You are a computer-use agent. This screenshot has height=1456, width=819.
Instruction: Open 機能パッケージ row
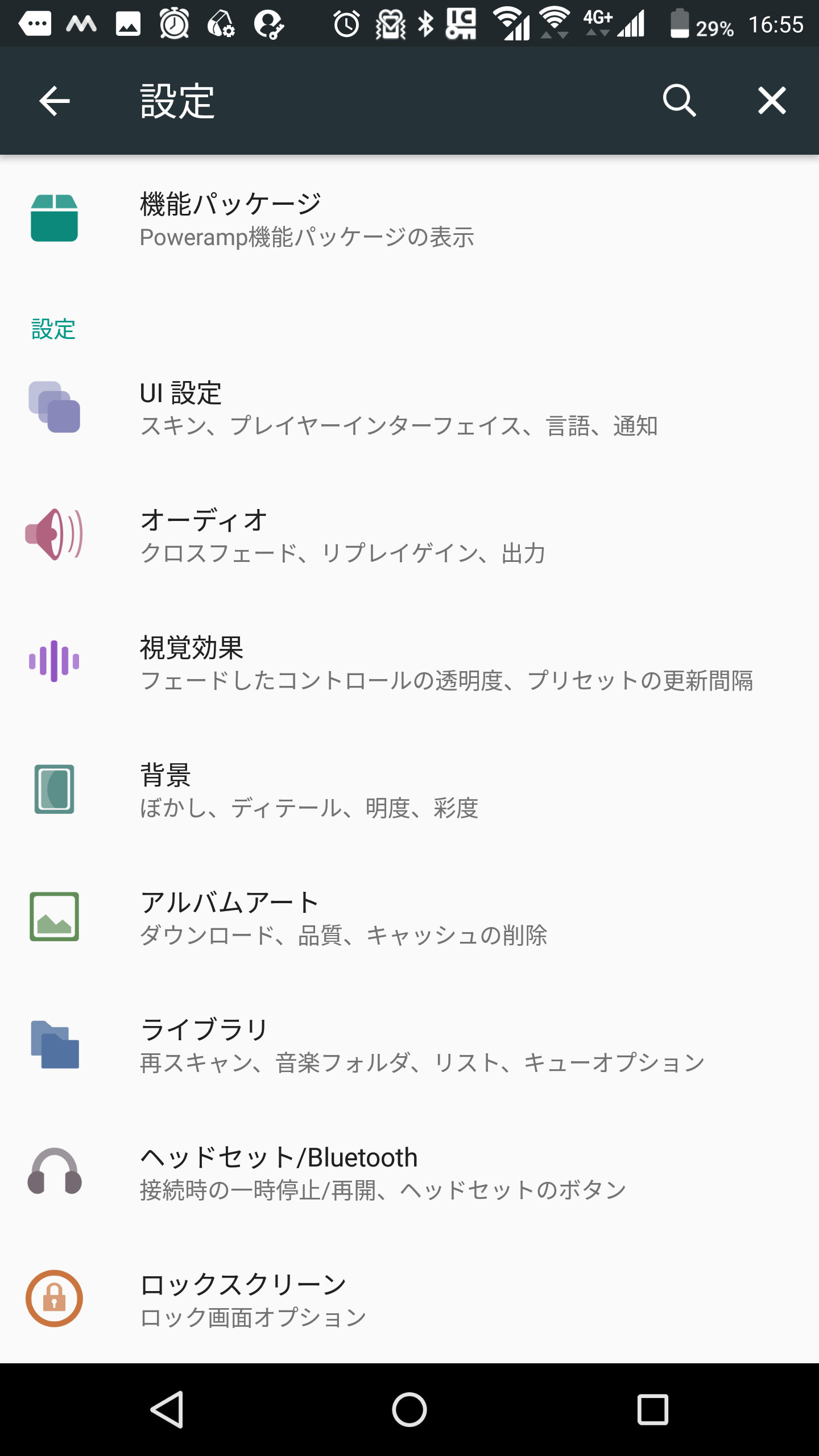tap(409, 220)
